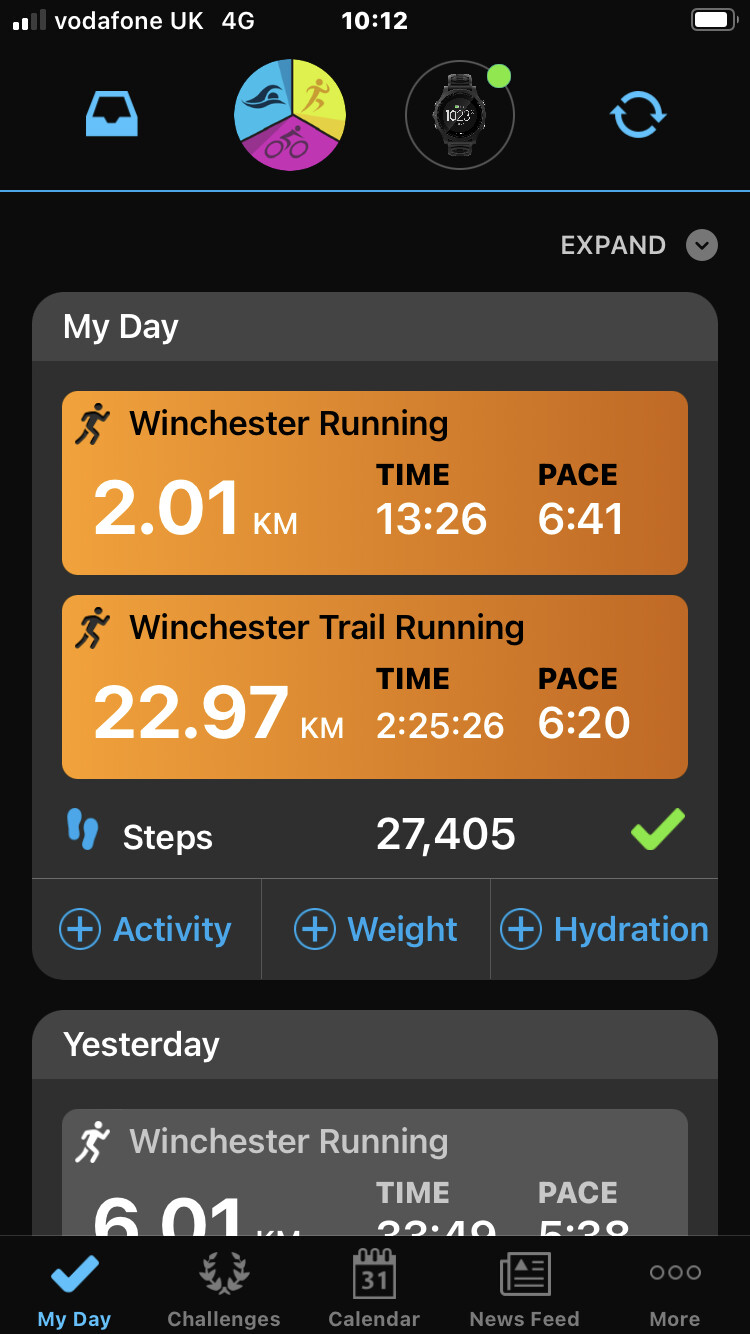The image size is (750, 1334).
Task: Log Hydration intake
Action: point(605,930)
